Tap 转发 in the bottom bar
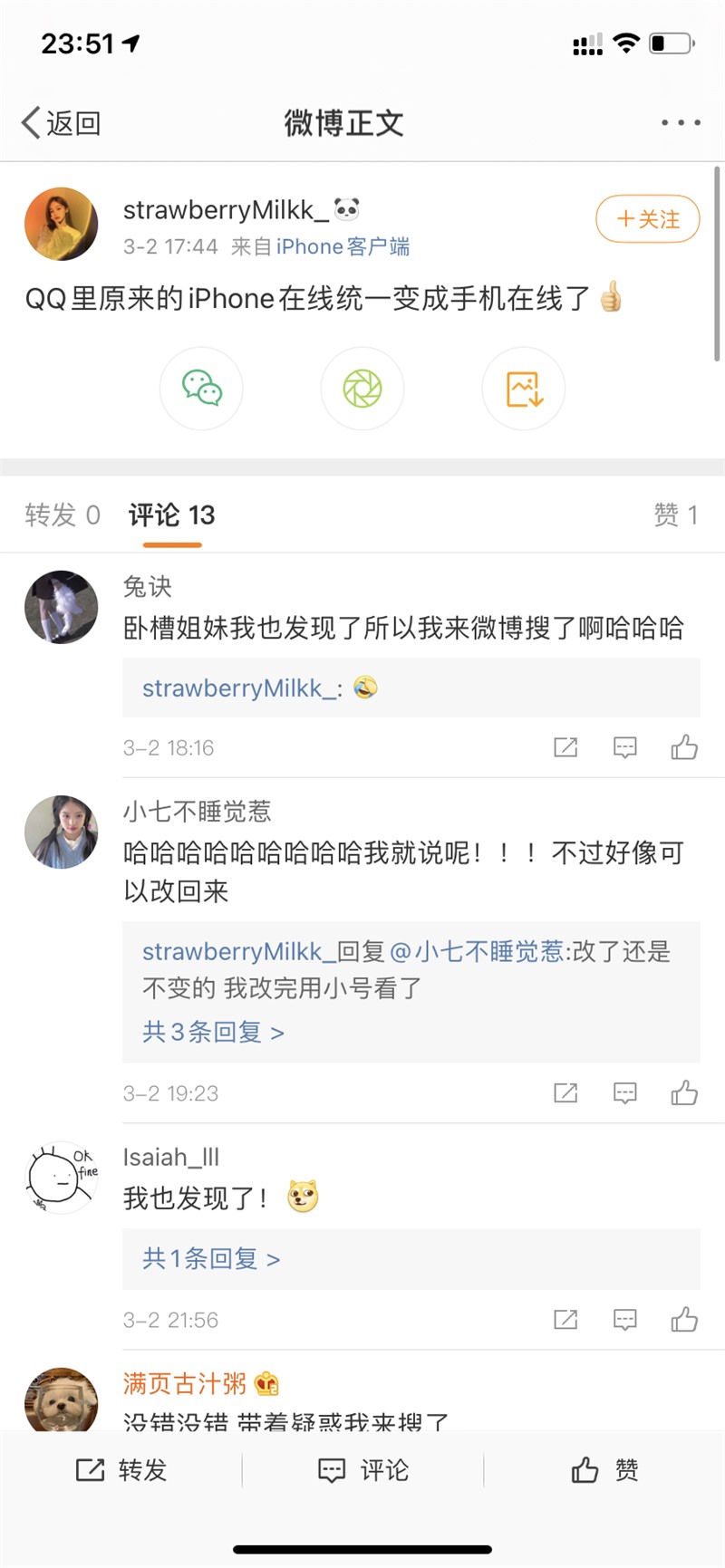The height and width of the screenshot is (1568, 725). pos(121,1469)
